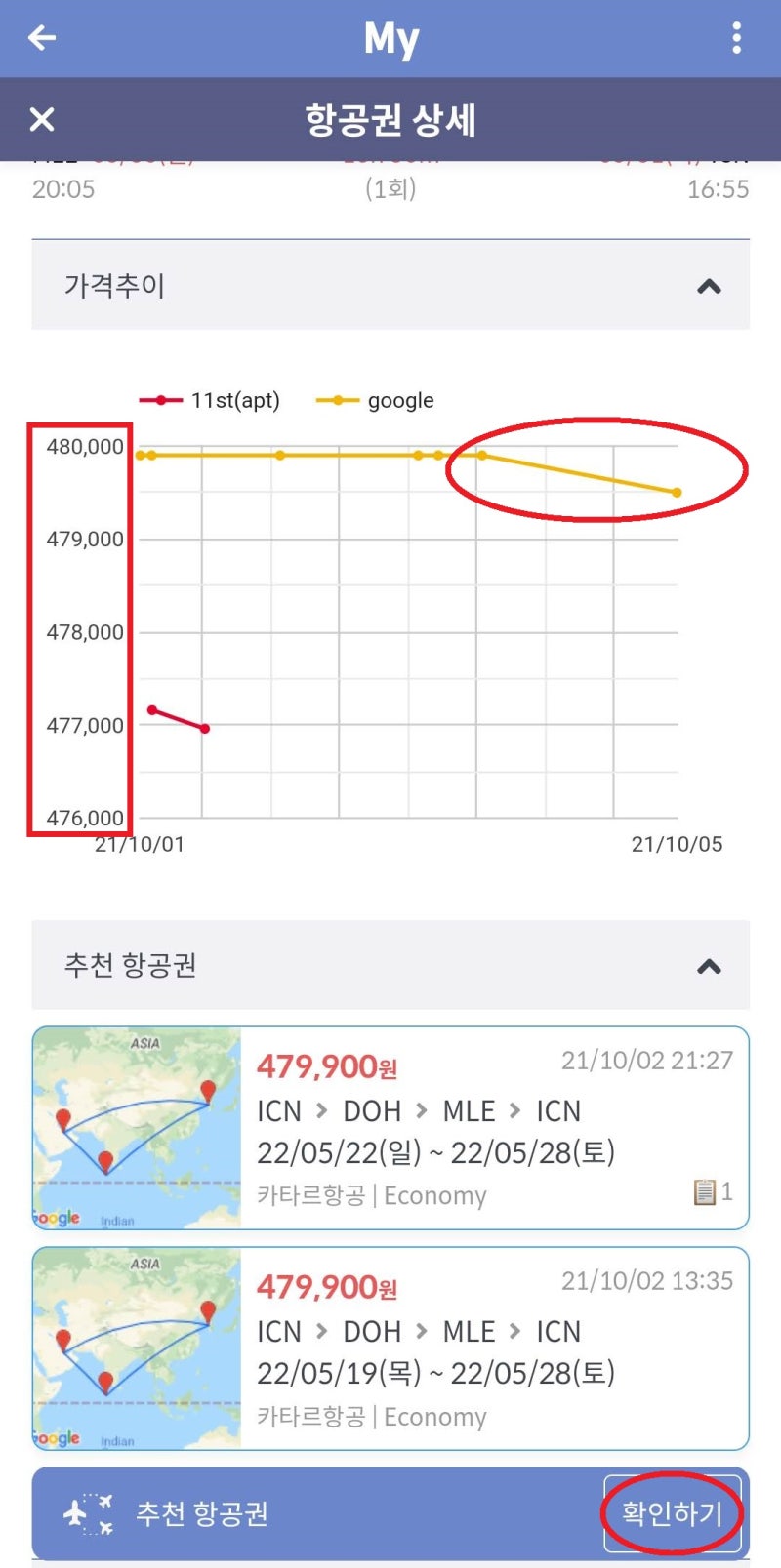Open the memo icon showing count 1
The height and width of the screenshot is (1568, 781).
click(x=704, y=1190)
